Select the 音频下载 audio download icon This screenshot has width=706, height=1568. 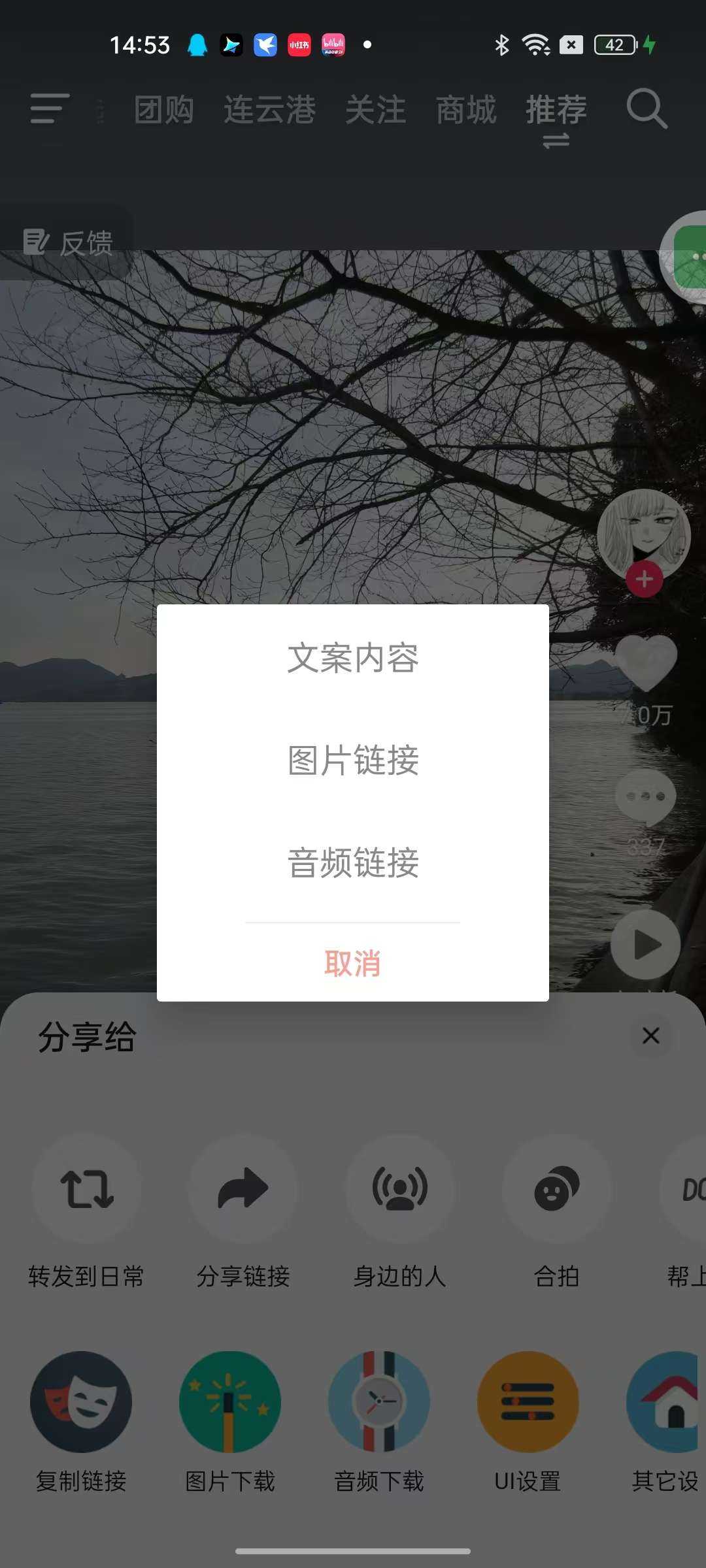(378, 1401)
